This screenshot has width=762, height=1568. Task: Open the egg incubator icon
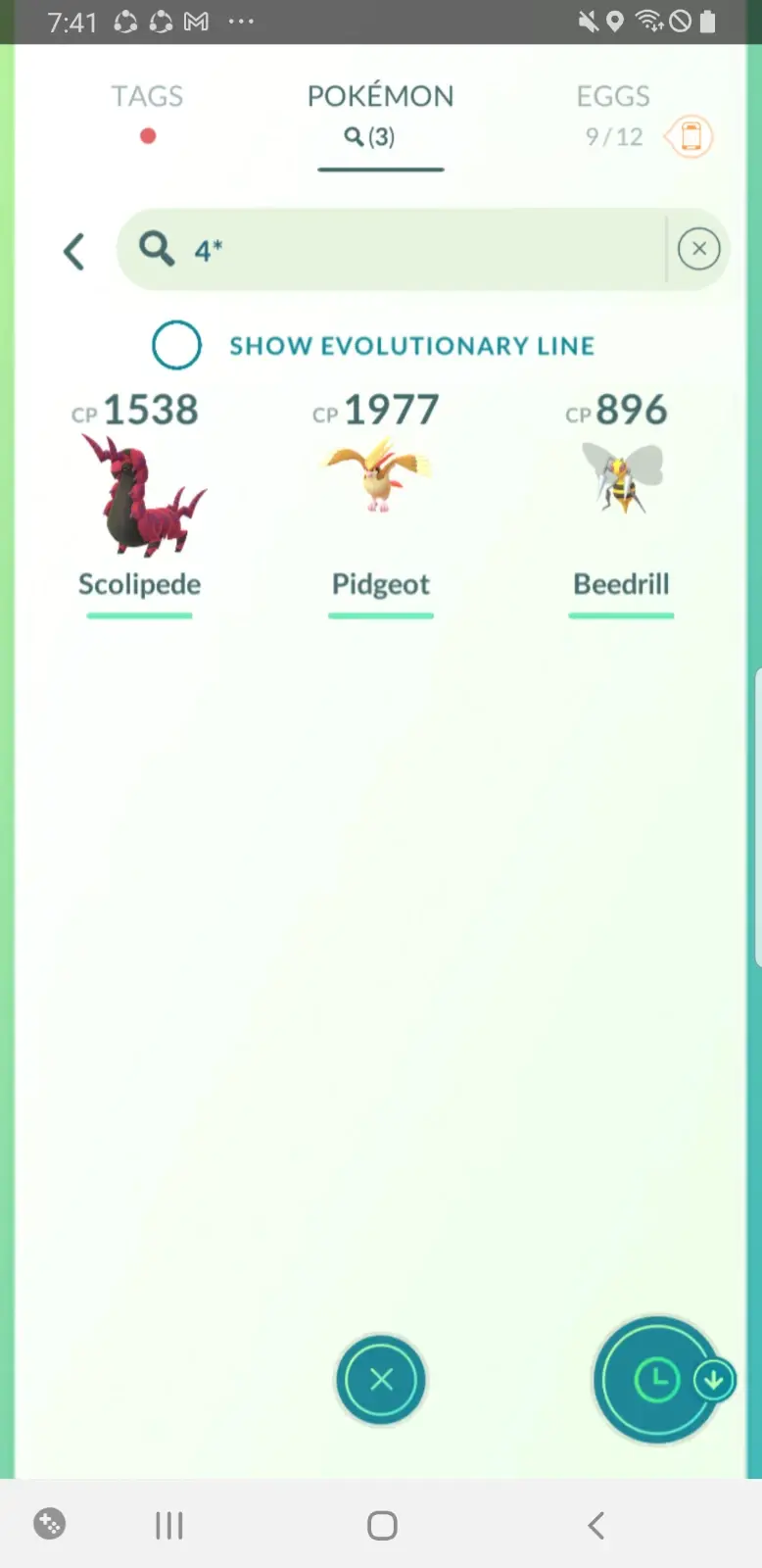point(691,136)
